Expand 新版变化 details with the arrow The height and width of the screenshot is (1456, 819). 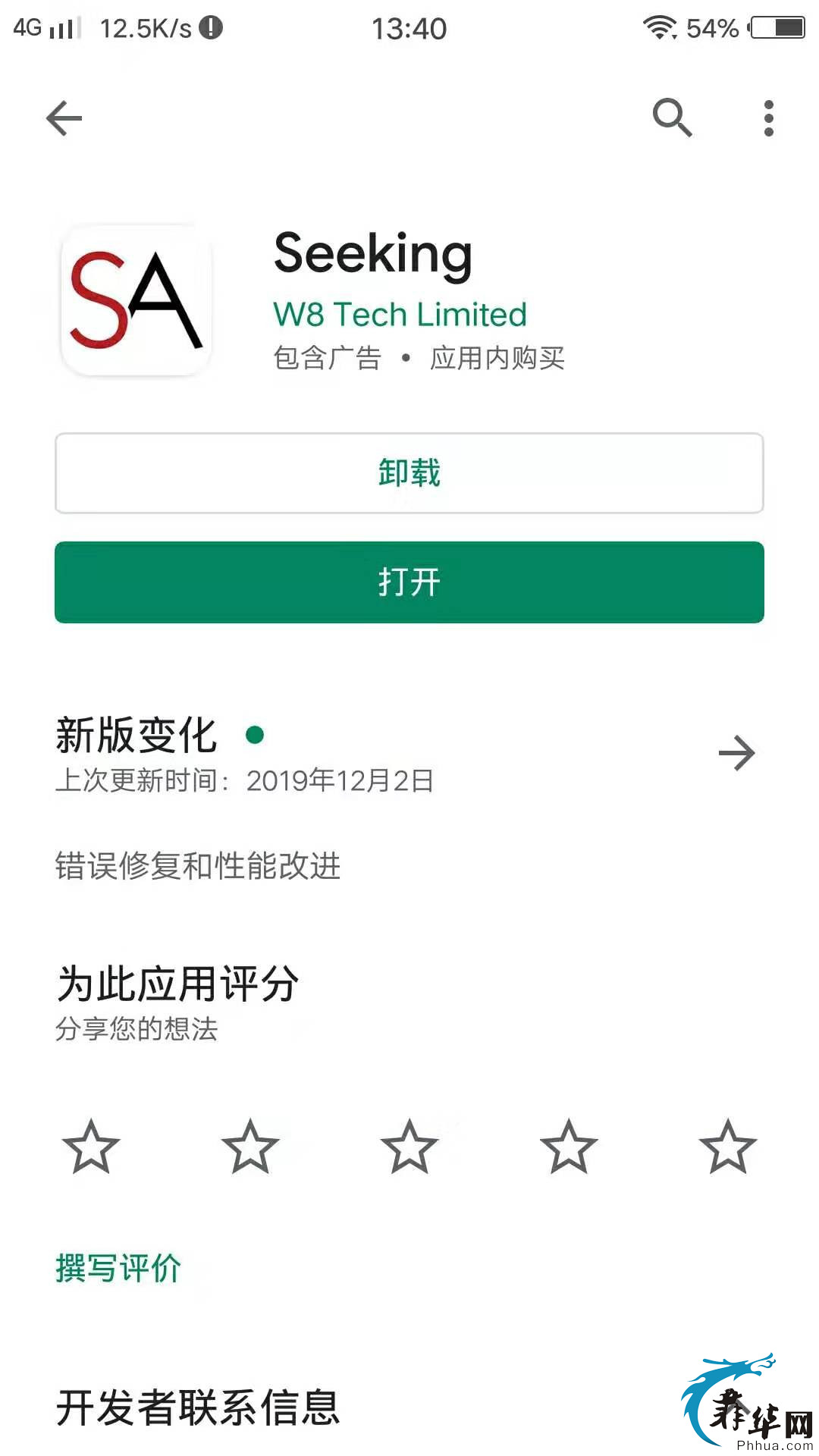(736, 753)
